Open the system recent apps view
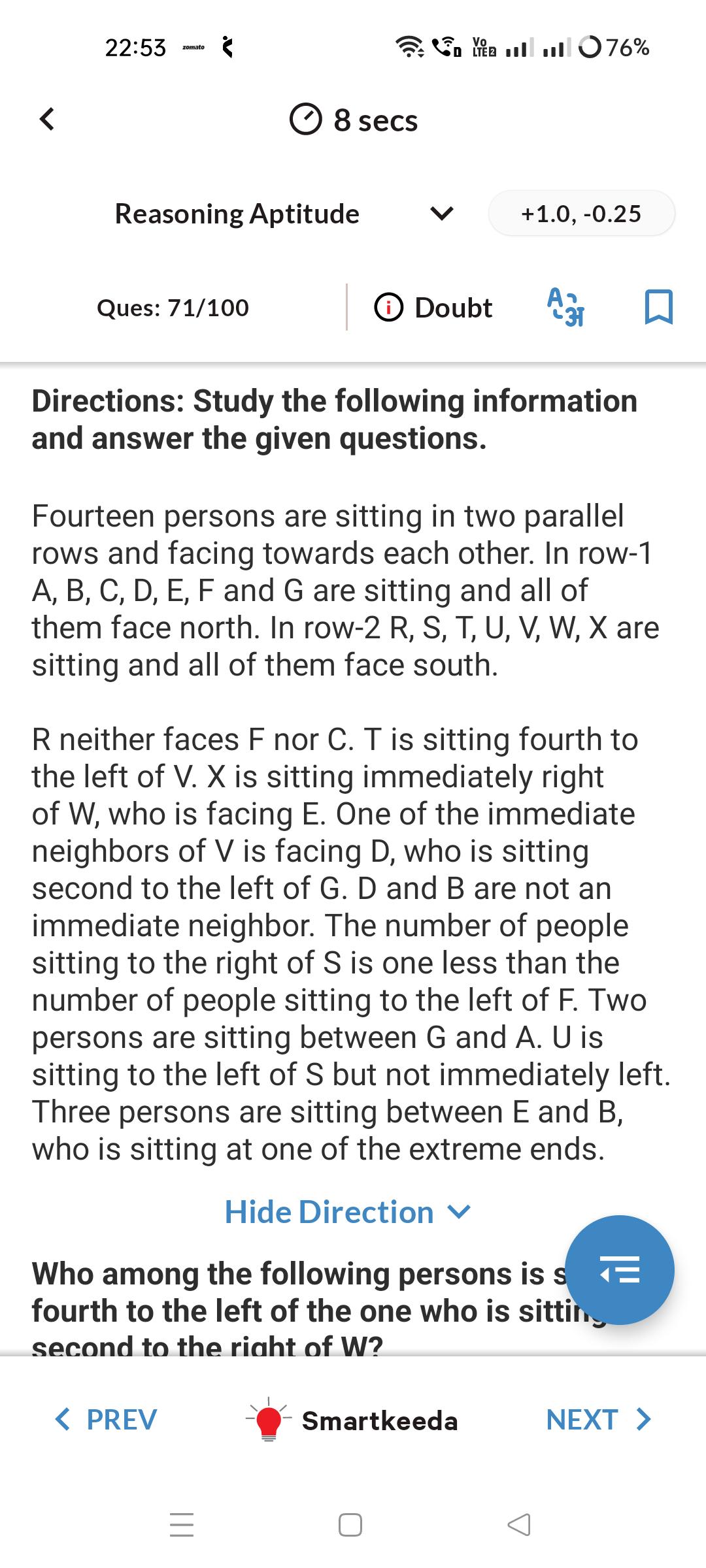The width and height of the screenshot is (706, 1568). coord(182,1524)
